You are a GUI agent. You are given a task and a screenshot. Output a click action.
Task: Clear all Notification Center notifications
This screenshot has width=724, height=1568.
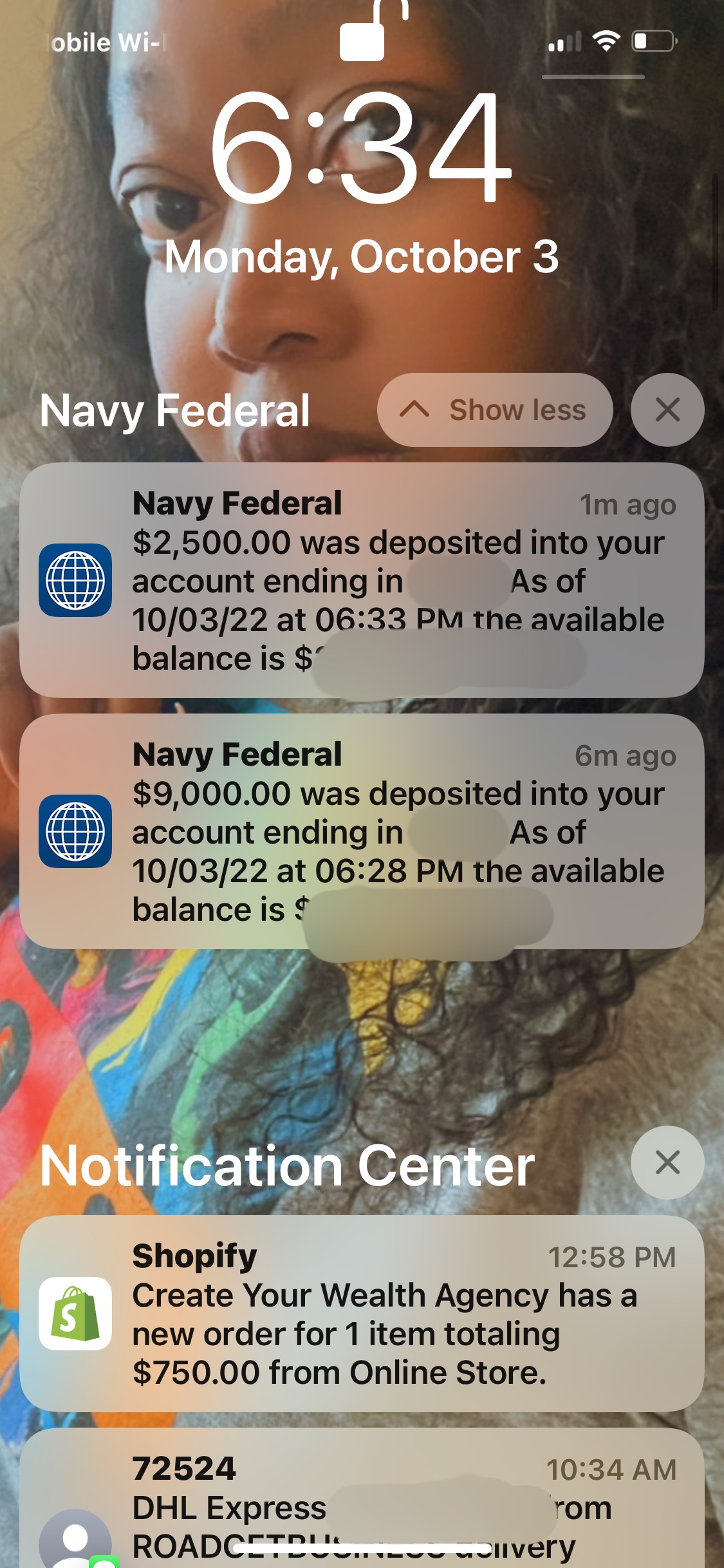click(x=667, y=1162)
